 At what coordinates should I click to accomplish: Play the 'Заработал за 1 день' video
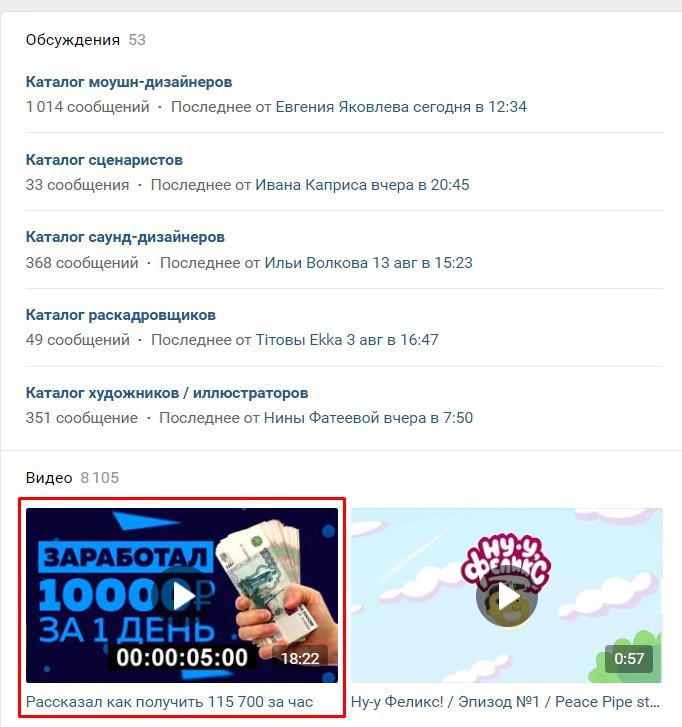coord(181,595)
